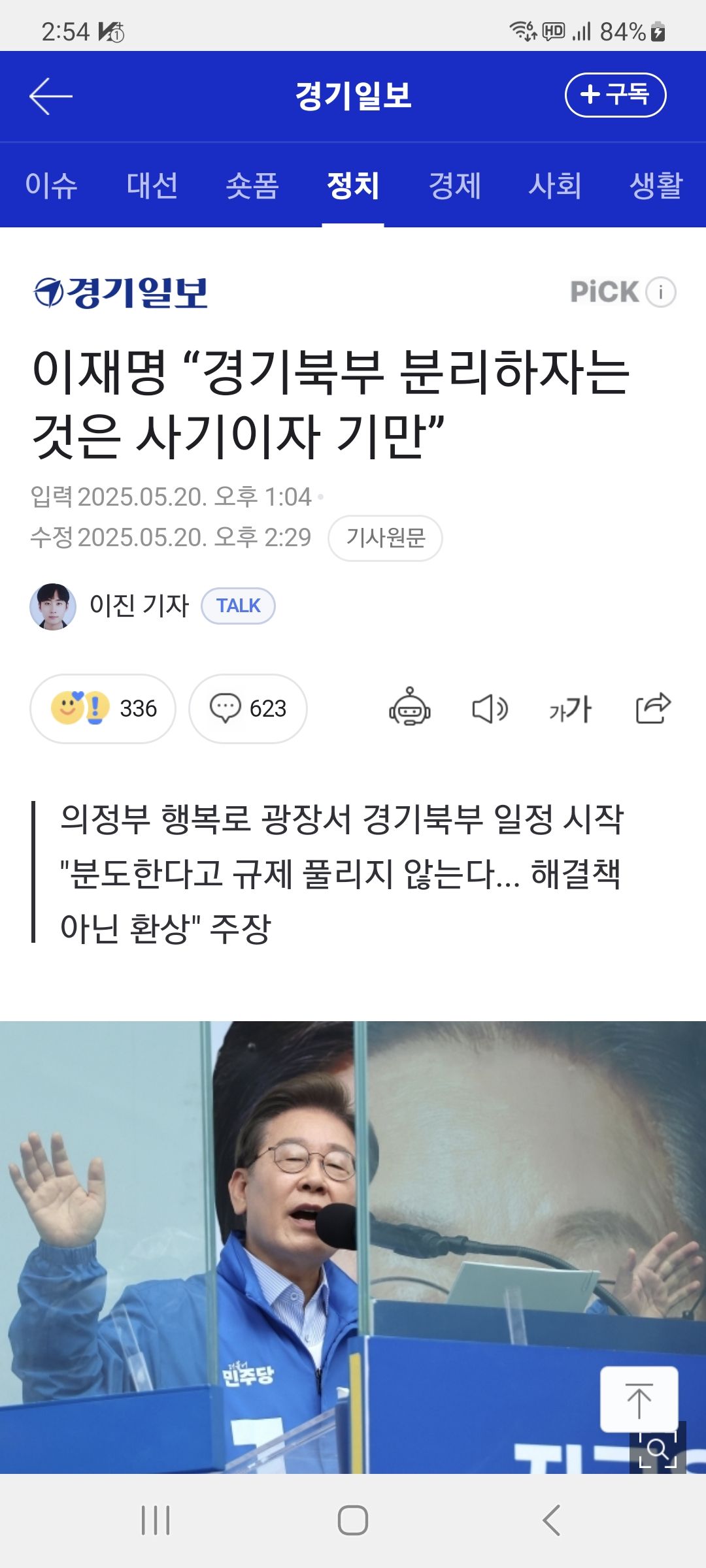Share this article
706x1568 pixels.
click(653, 708)
